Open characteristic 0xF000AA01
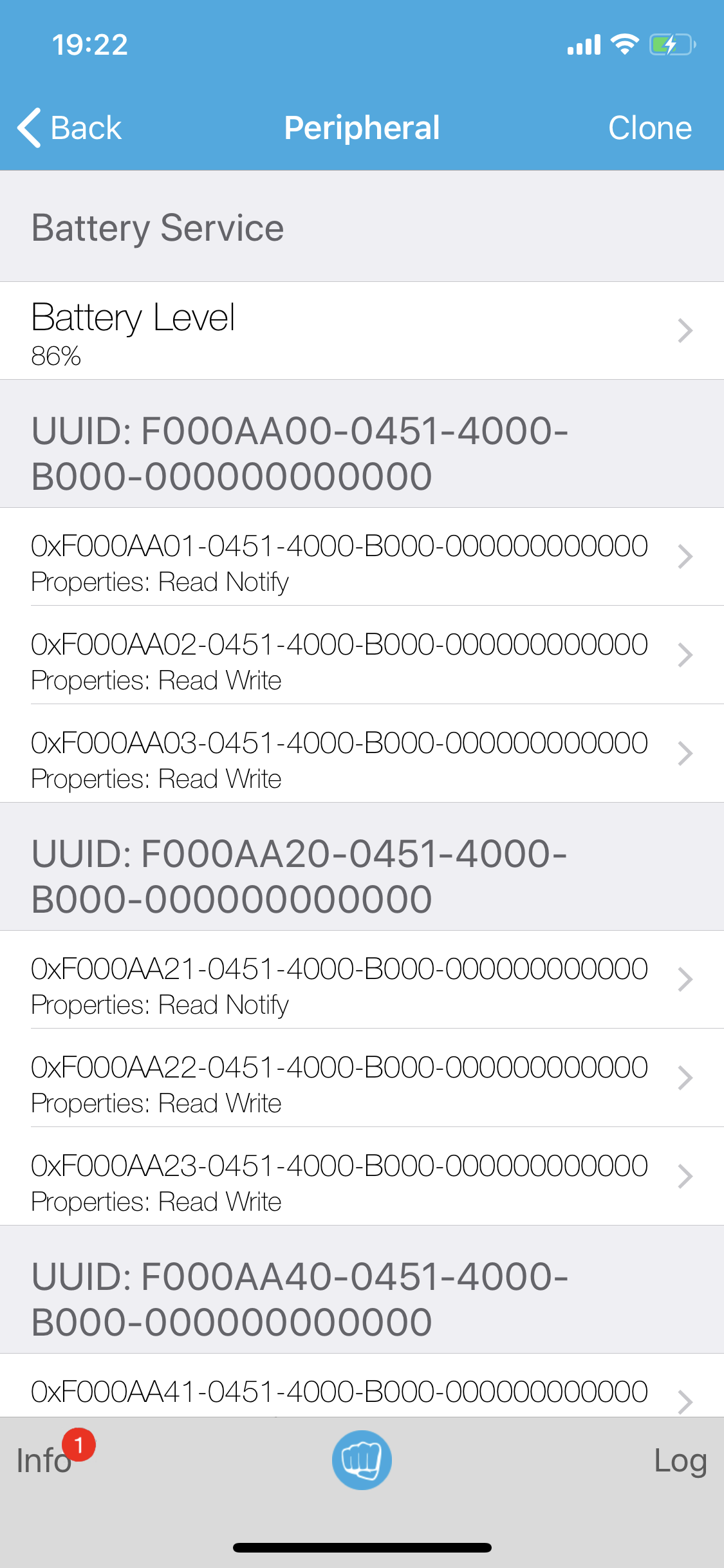 click(360, 557)
